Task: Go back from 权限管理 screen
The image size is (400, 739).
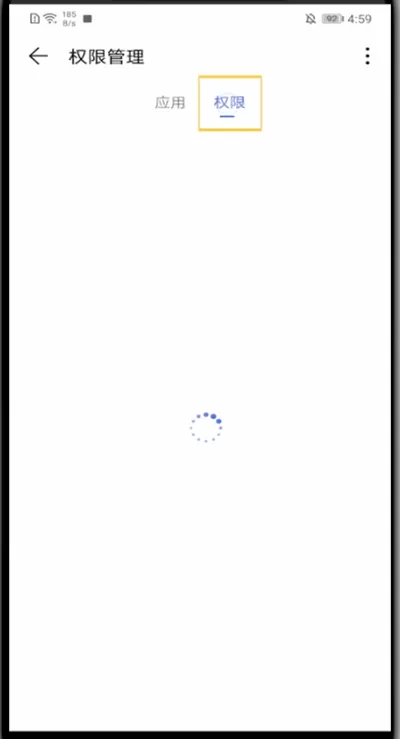Action: click(x=38, y=57)
